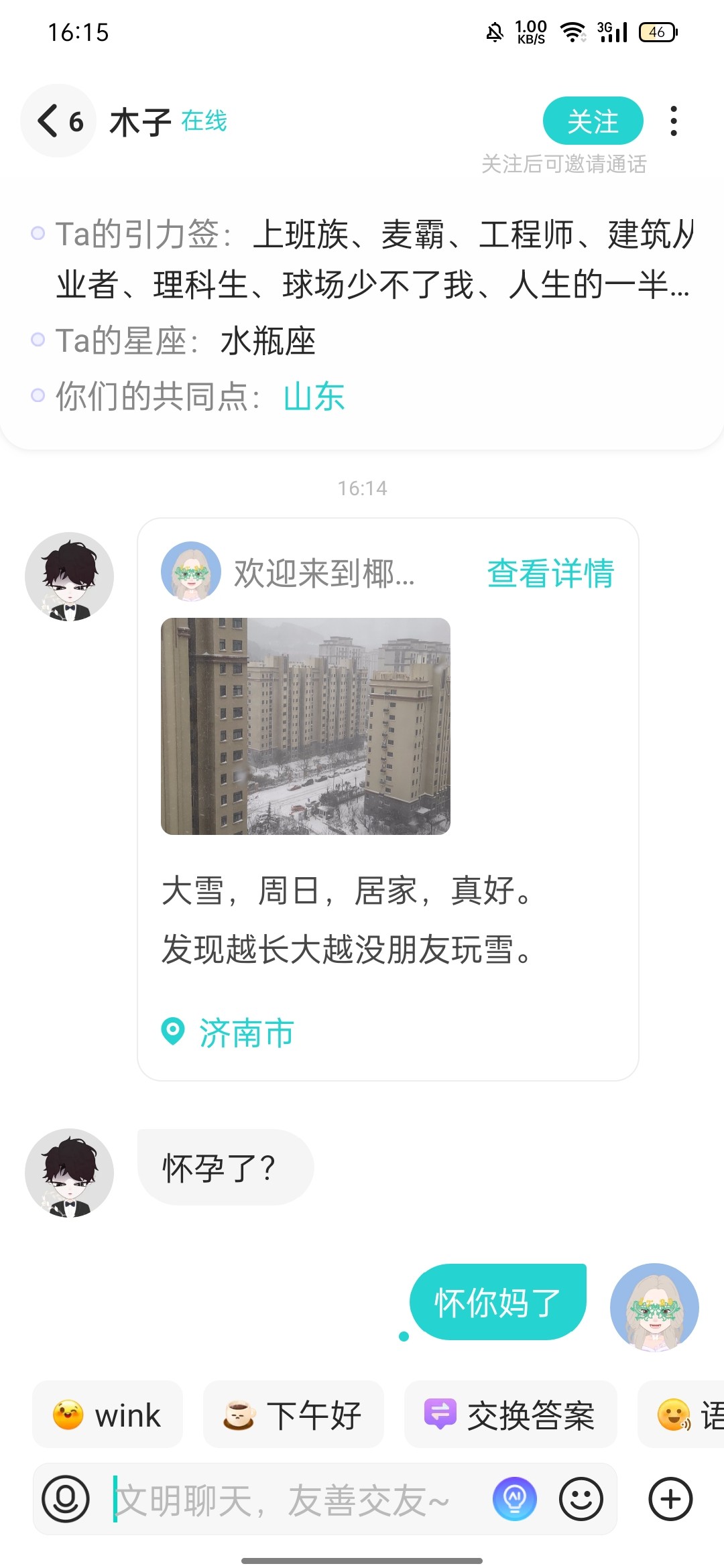Open my own avatar next to 怀你妈了
The image size is (724, 1568).
point(654,1307)
